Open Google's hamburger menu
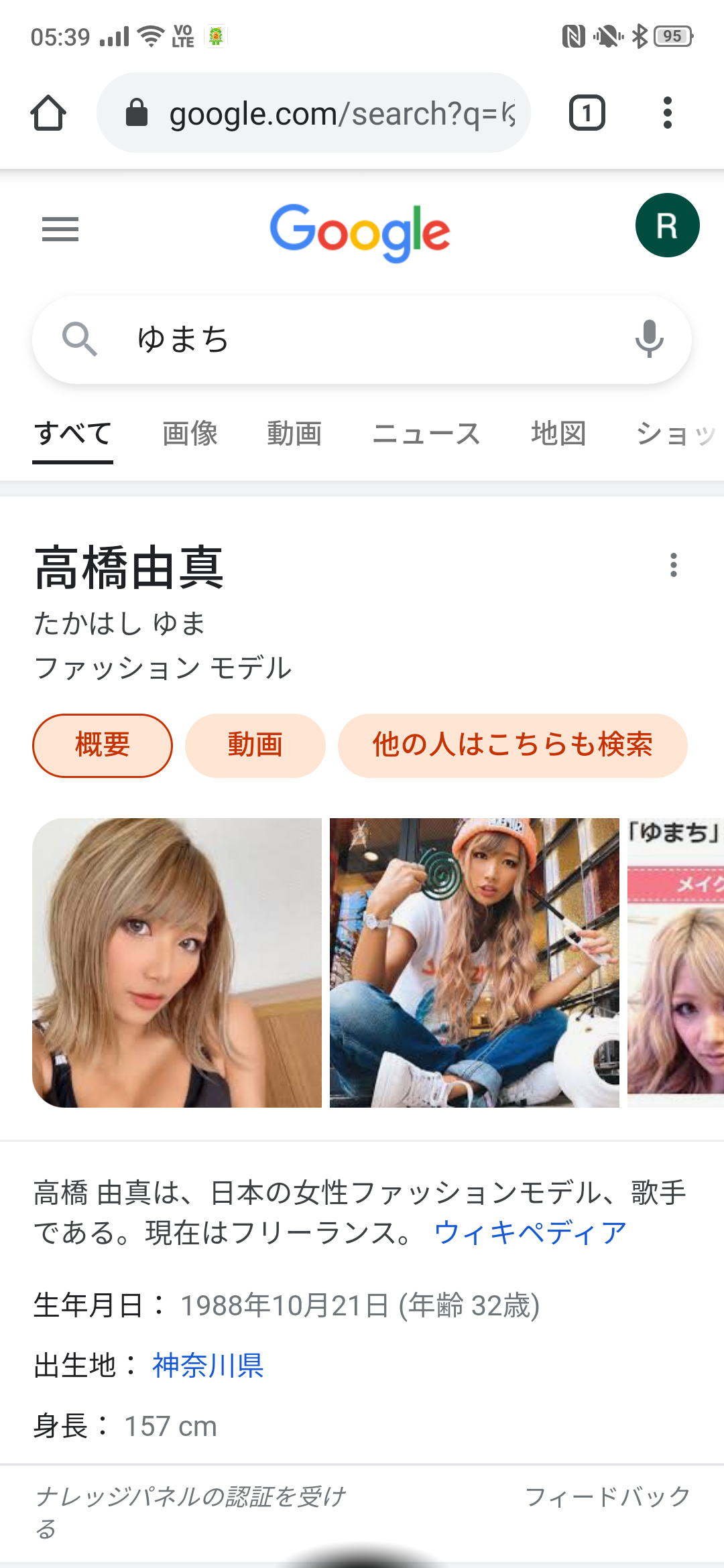 (x=60, y=229)
